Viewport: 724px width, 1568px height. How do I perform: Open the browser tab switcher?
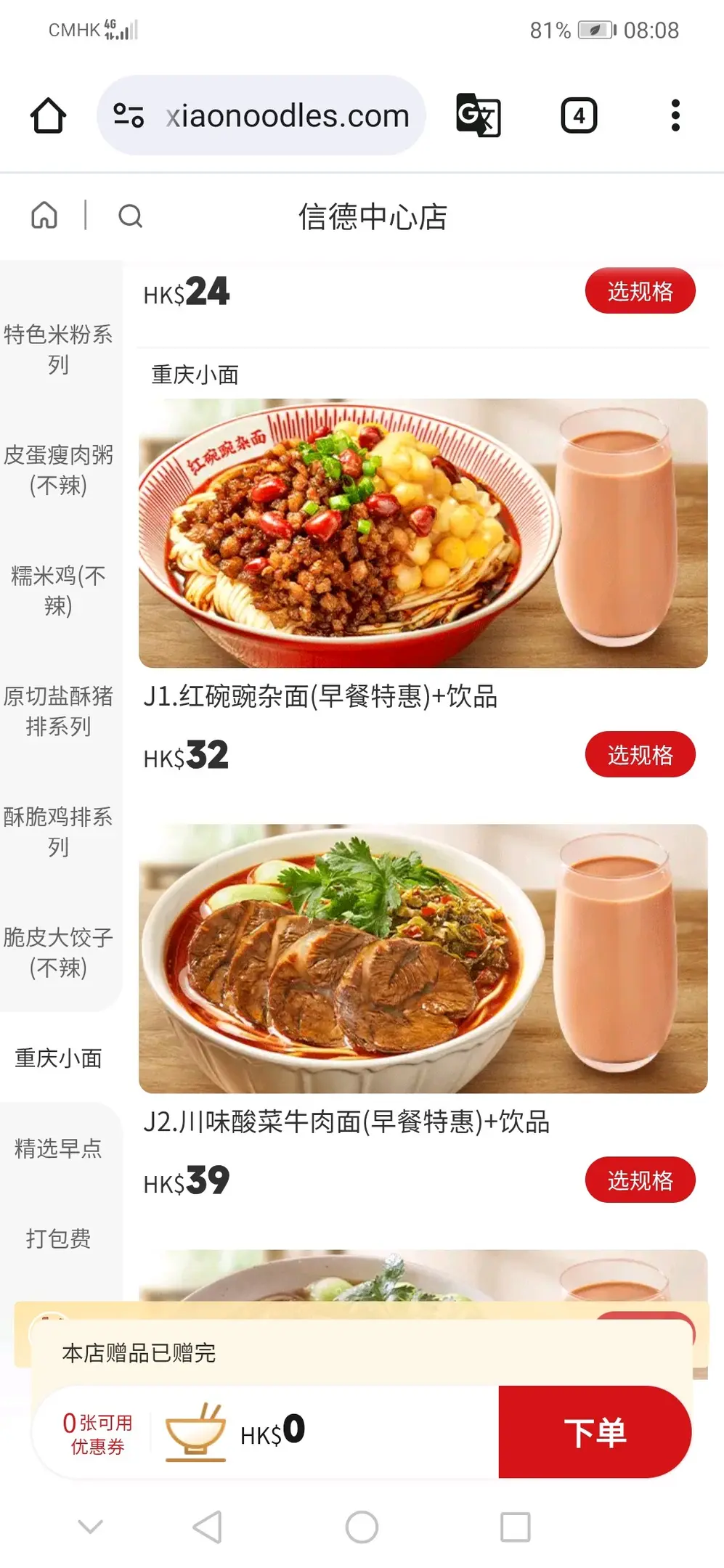[x=579, y=115]
